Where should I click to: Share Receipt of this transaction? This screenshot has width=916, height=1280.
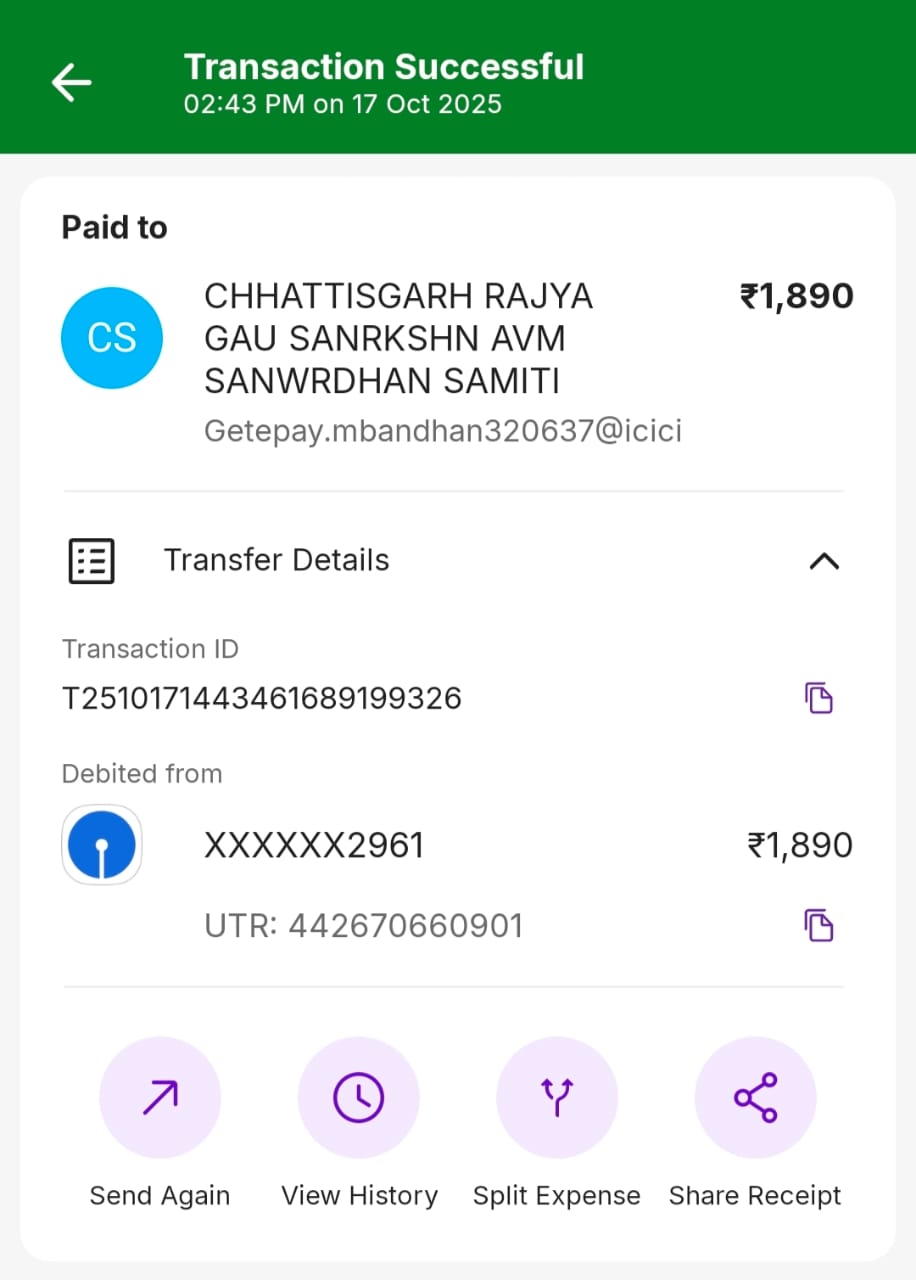point(755,1098)
